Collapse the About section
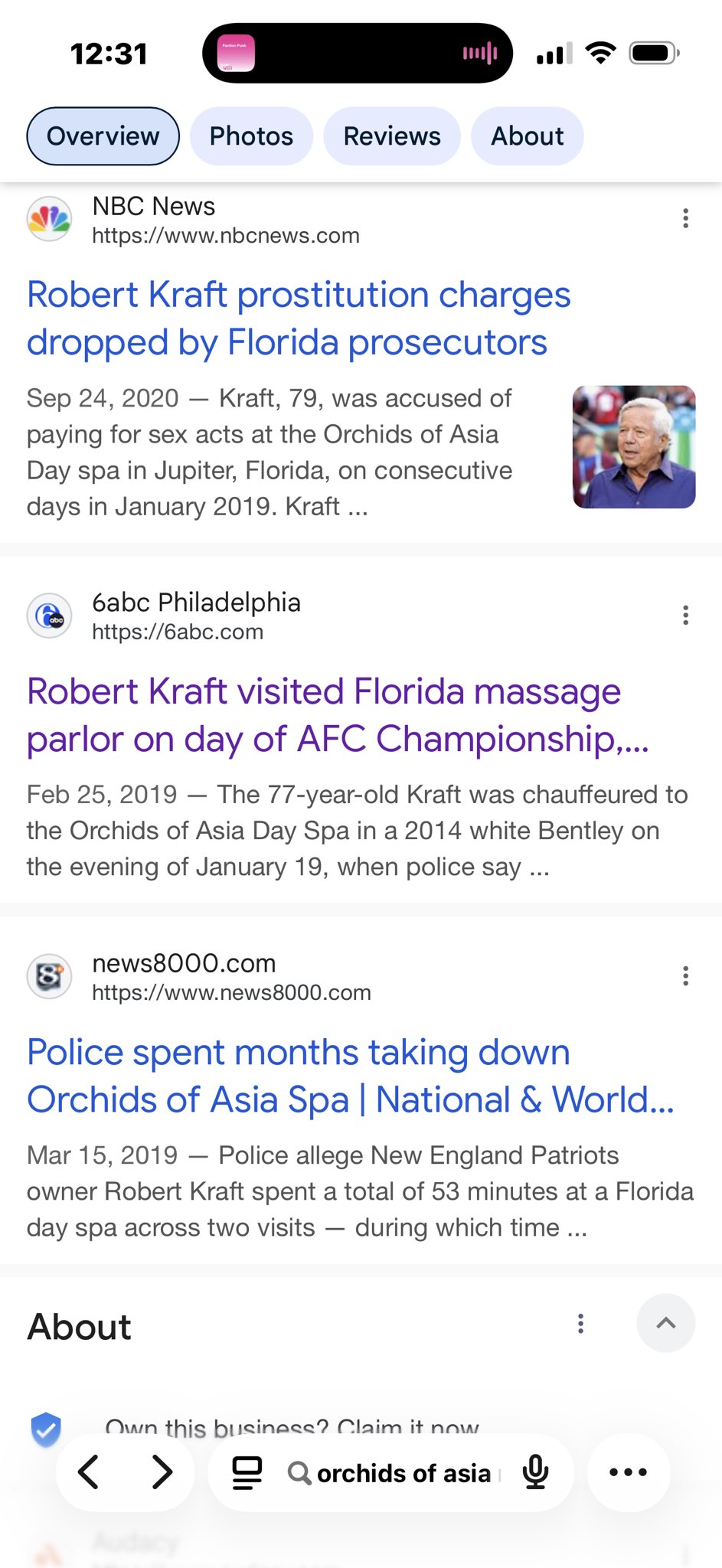Viewport: 722px width, 1568px height. point(665,1323)
